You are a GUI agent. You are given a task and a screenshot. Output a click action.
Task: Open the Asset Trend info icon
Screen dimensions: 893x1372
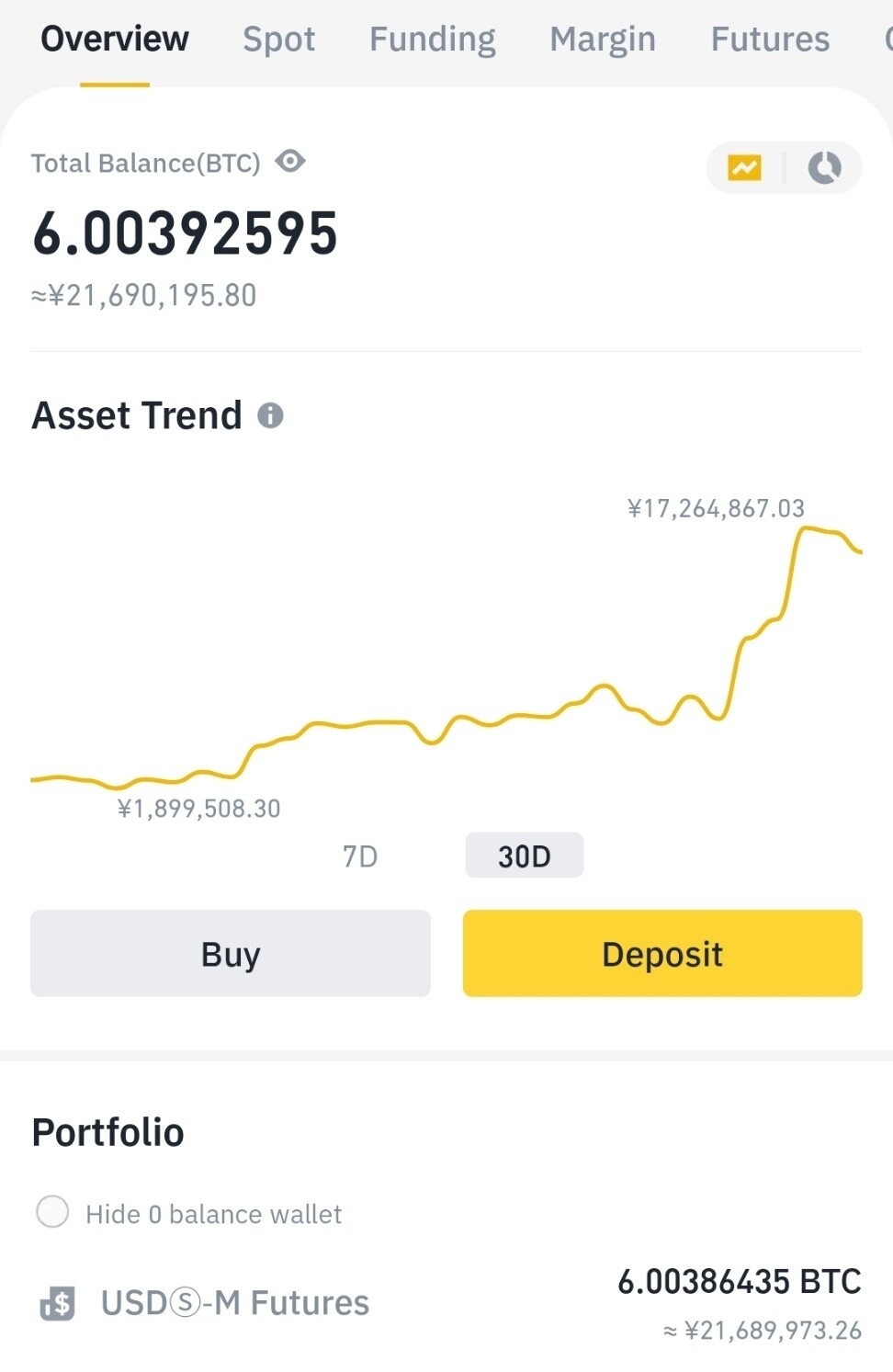(x=270, y=415)
